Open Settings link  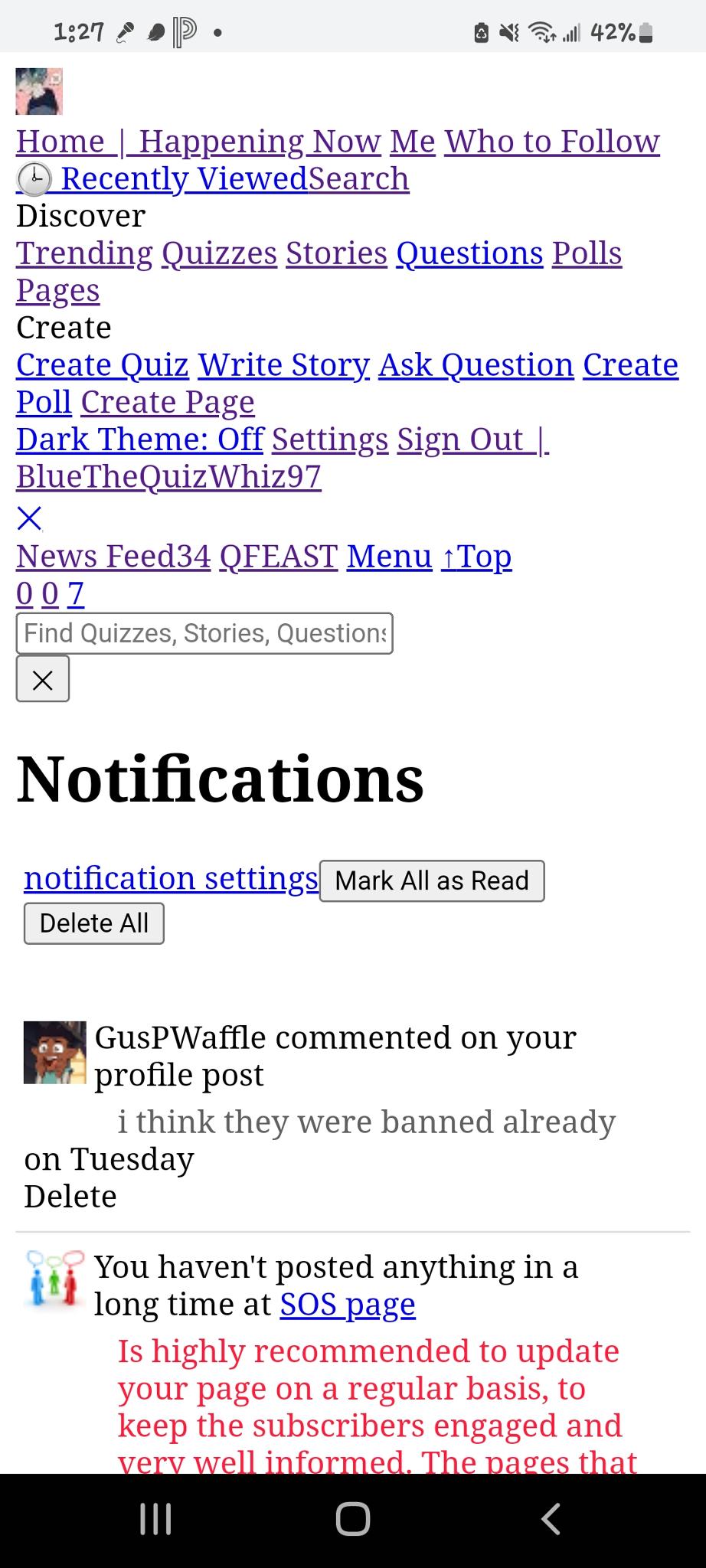tap(329, 439)
